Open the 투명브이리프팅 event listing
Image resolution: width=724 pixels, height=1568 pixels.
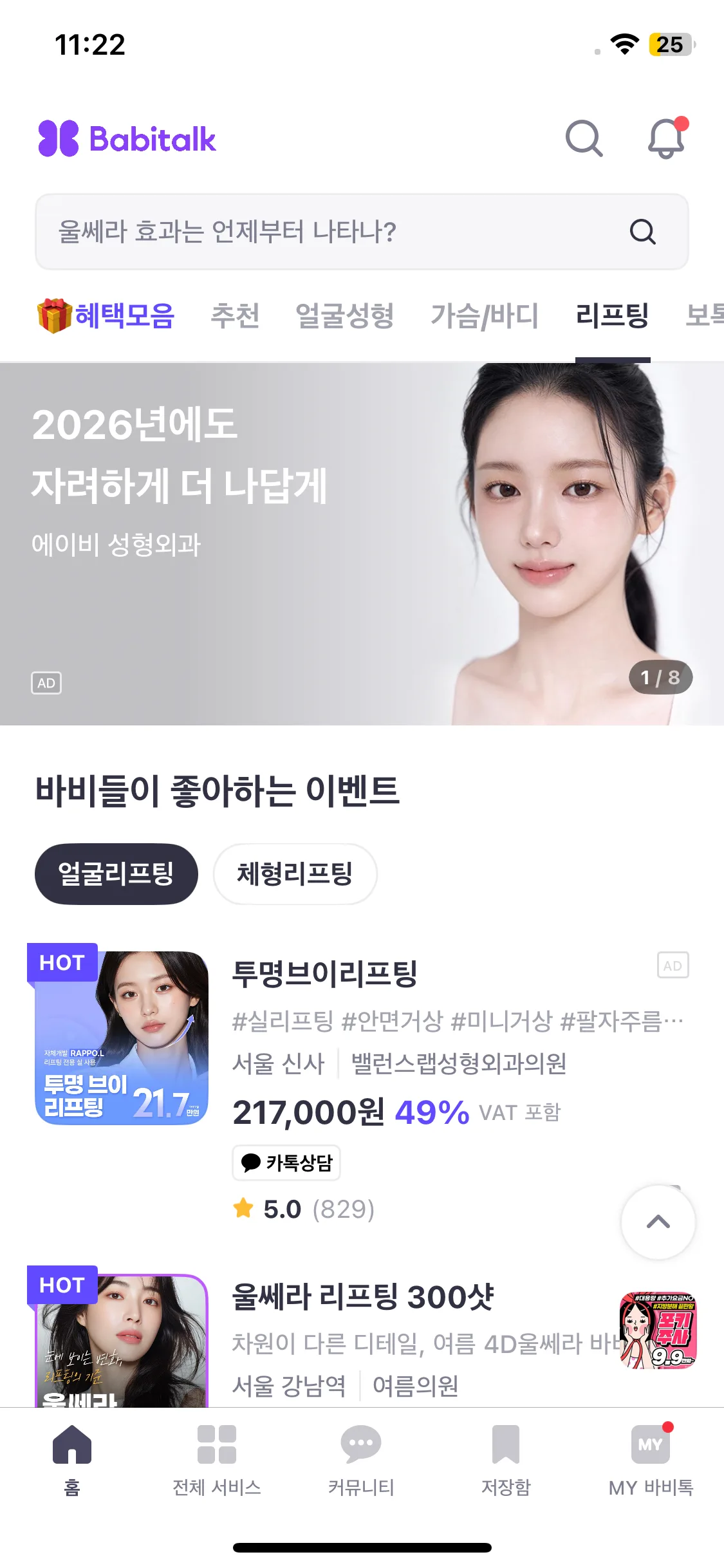[325, 973]
